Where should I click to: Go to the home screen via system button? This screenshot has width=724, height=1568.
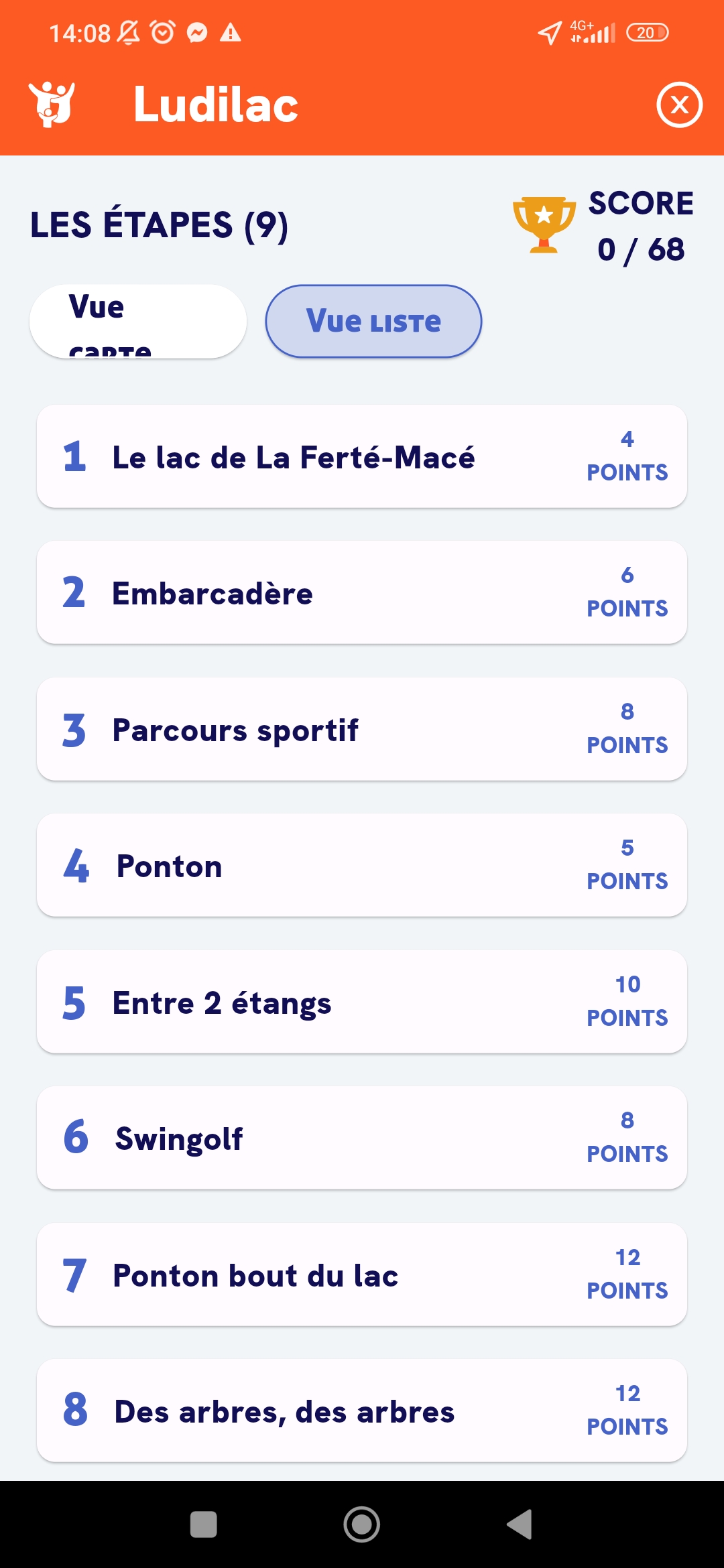tap(362, 1524)
